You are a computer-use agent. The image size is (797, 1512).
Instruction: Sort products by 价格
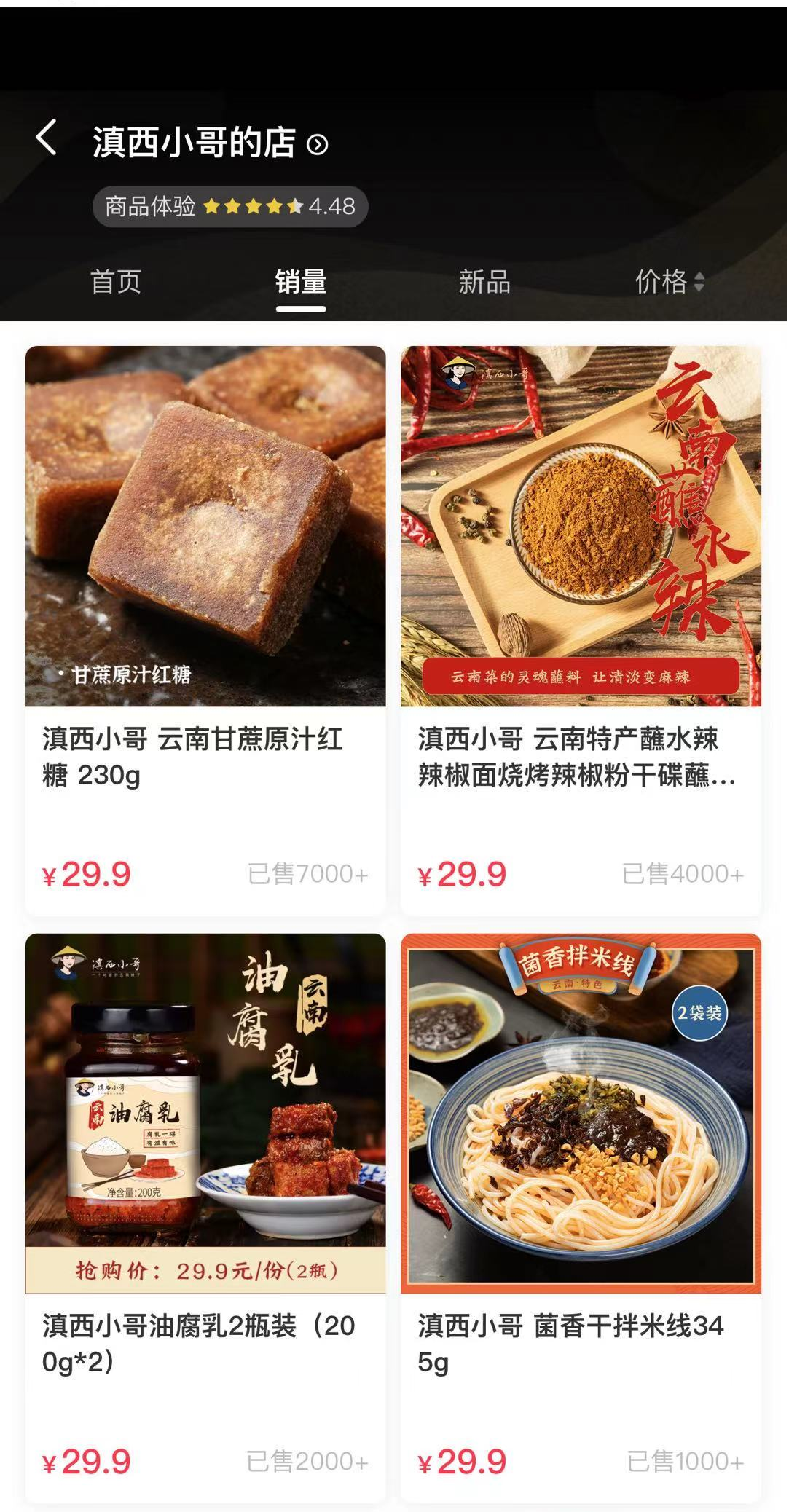tap(669, 282)
